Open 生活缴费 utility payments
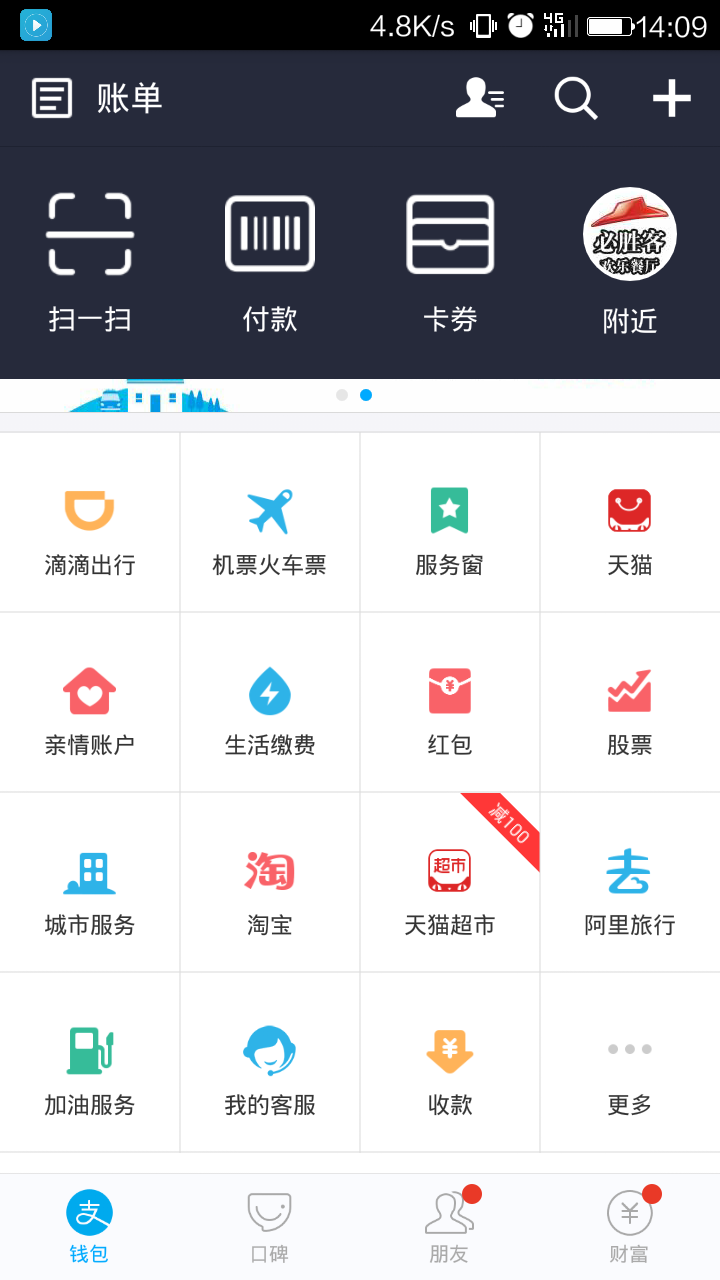720x1280 pixels. pyautogui.click(x=270, y=710)
